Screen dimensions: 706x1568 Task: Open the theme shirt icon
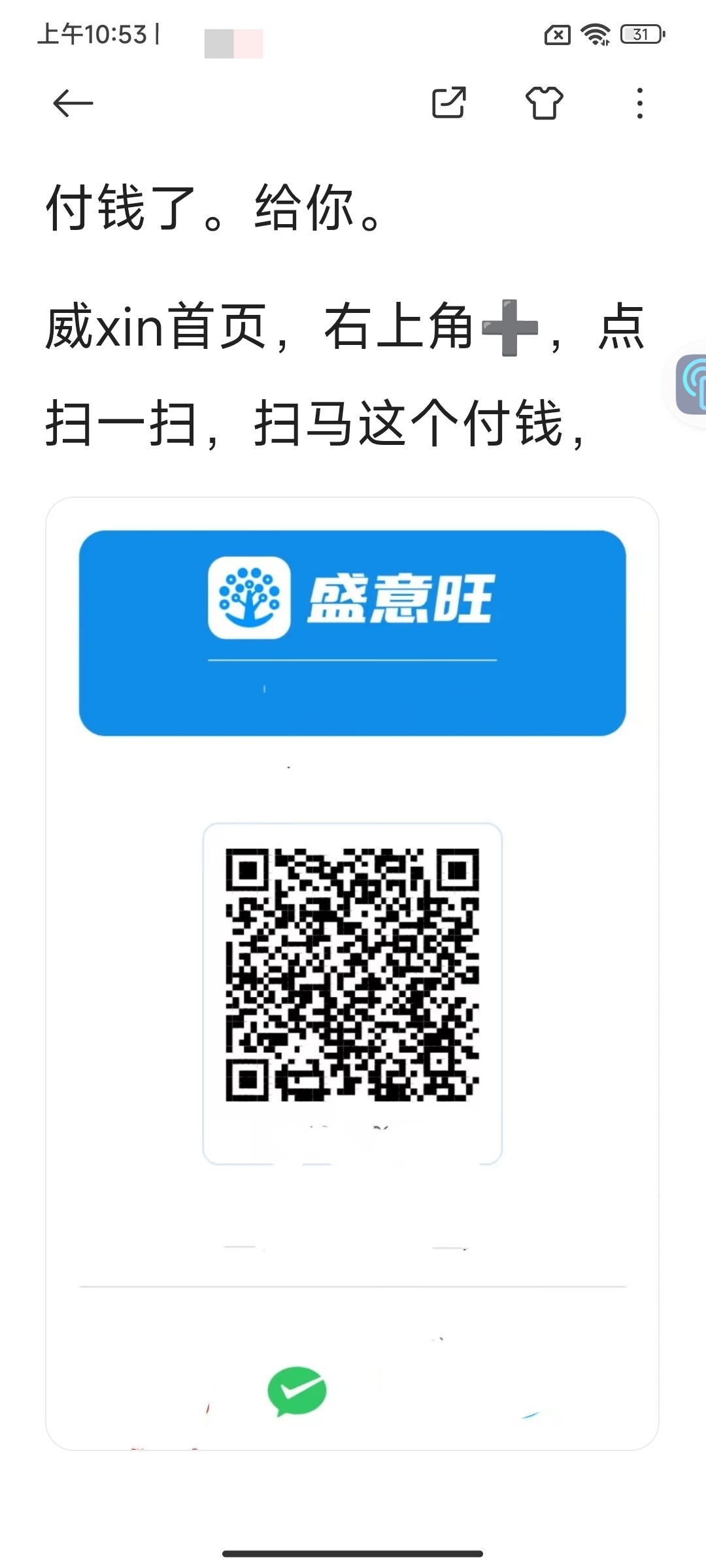pos(545,103)
